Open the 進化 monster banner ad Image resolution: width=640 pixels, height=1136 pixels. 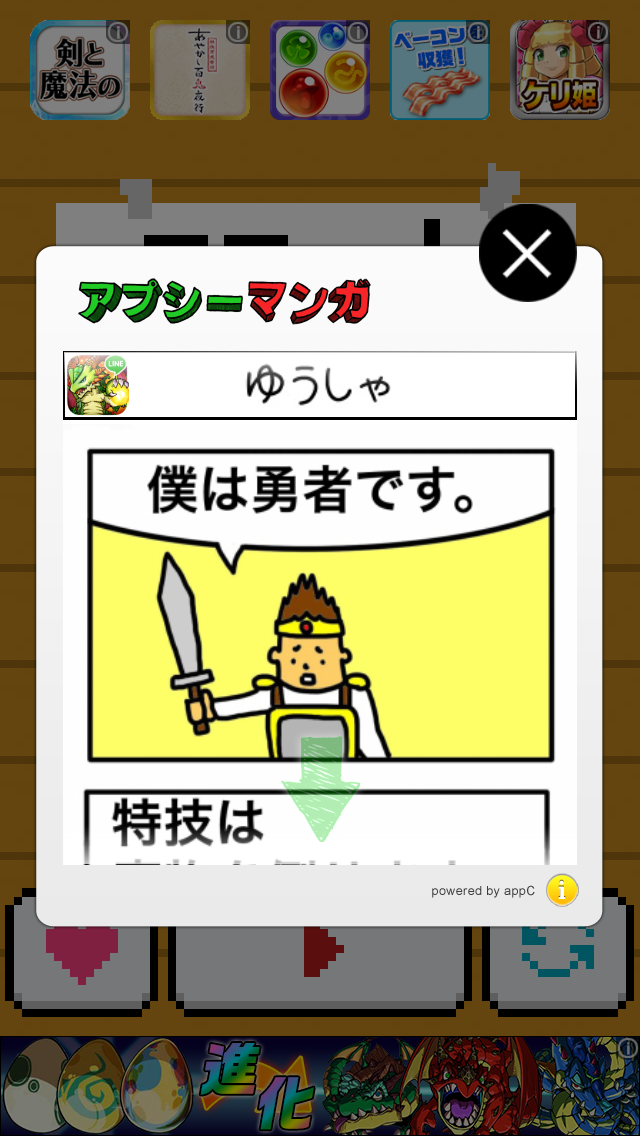[x=320, y=1085]
